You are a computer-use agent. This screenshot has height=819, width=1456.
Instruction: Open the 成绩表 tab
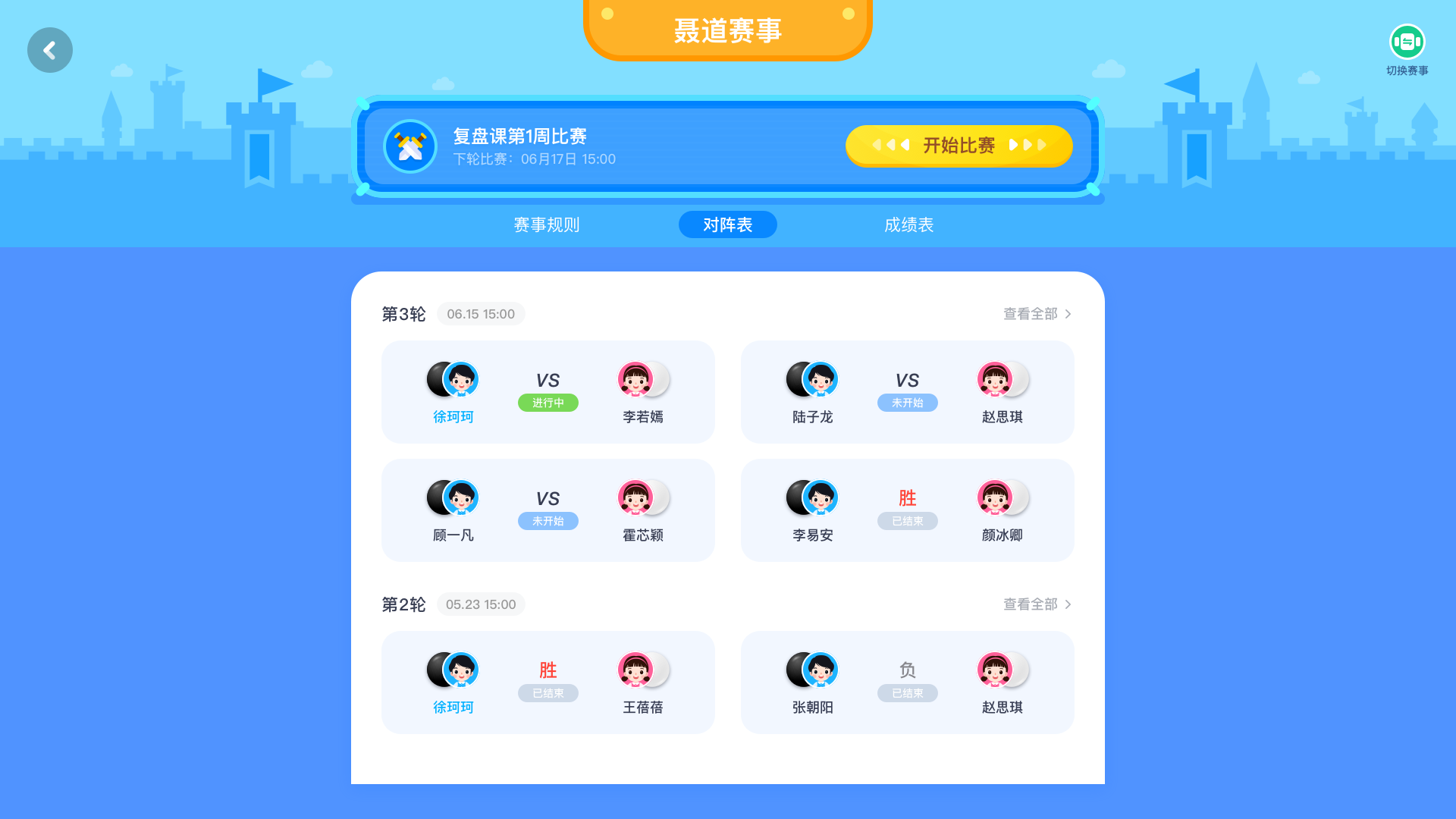tap(908, 224)
